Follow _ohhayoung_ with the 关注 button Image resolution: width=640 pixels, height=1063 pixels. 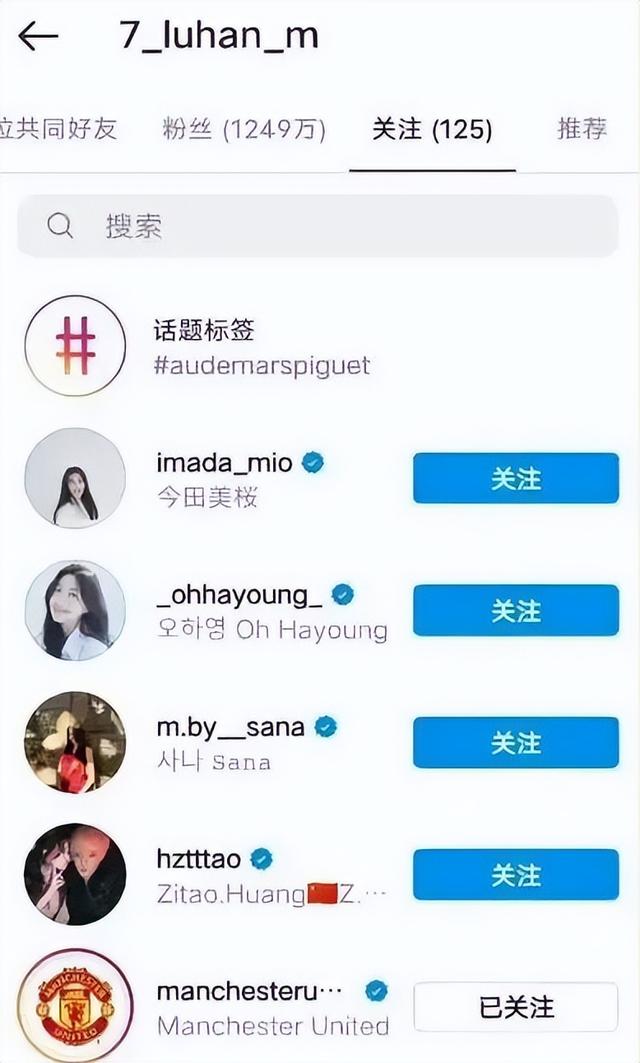[x=515, y=610]
